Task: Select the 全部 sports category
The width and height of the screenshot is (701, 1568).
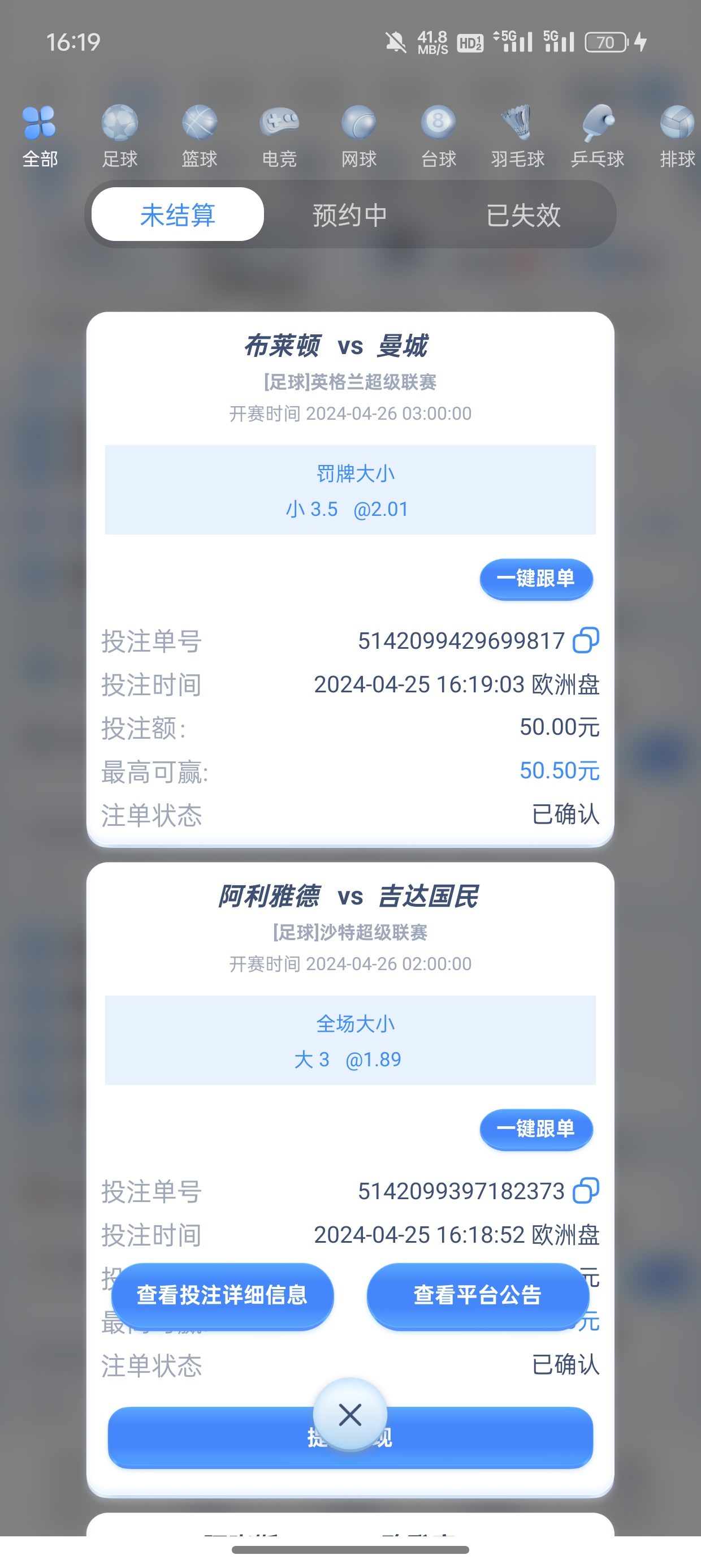Action: coord(40,136)
